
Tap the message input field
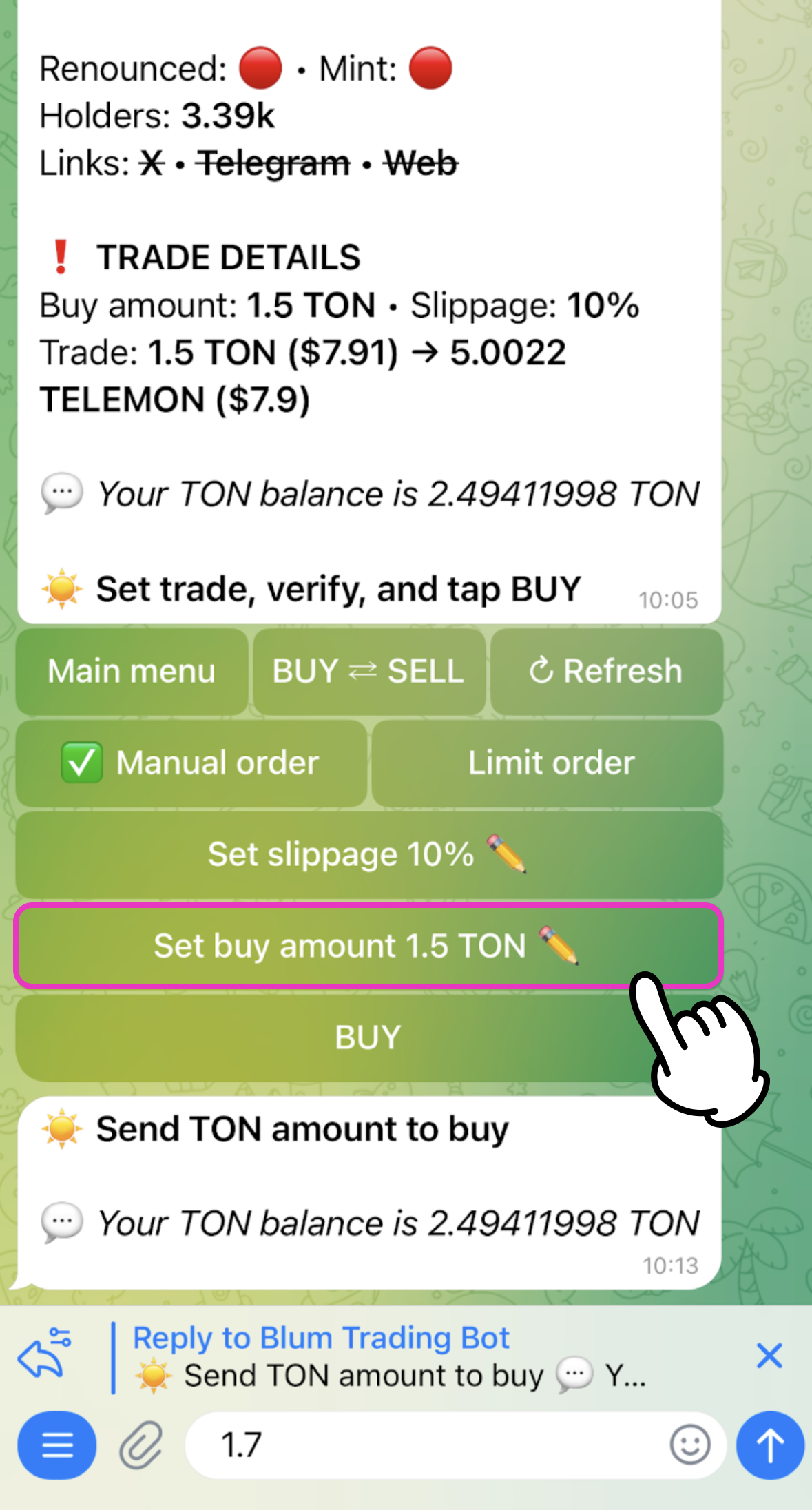click(427, 1445)
